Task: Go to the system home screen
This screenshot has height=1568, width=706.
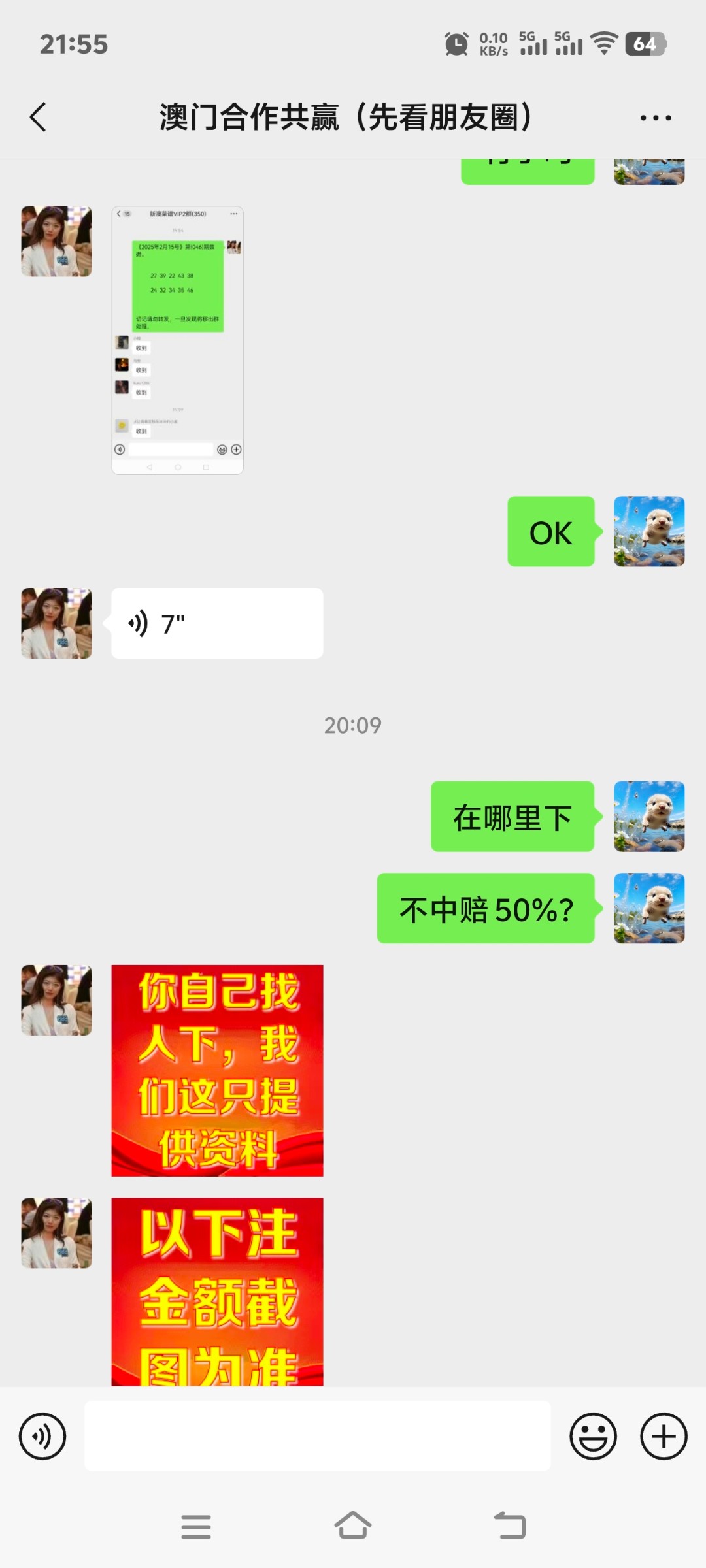Action: click(353, 1526)
